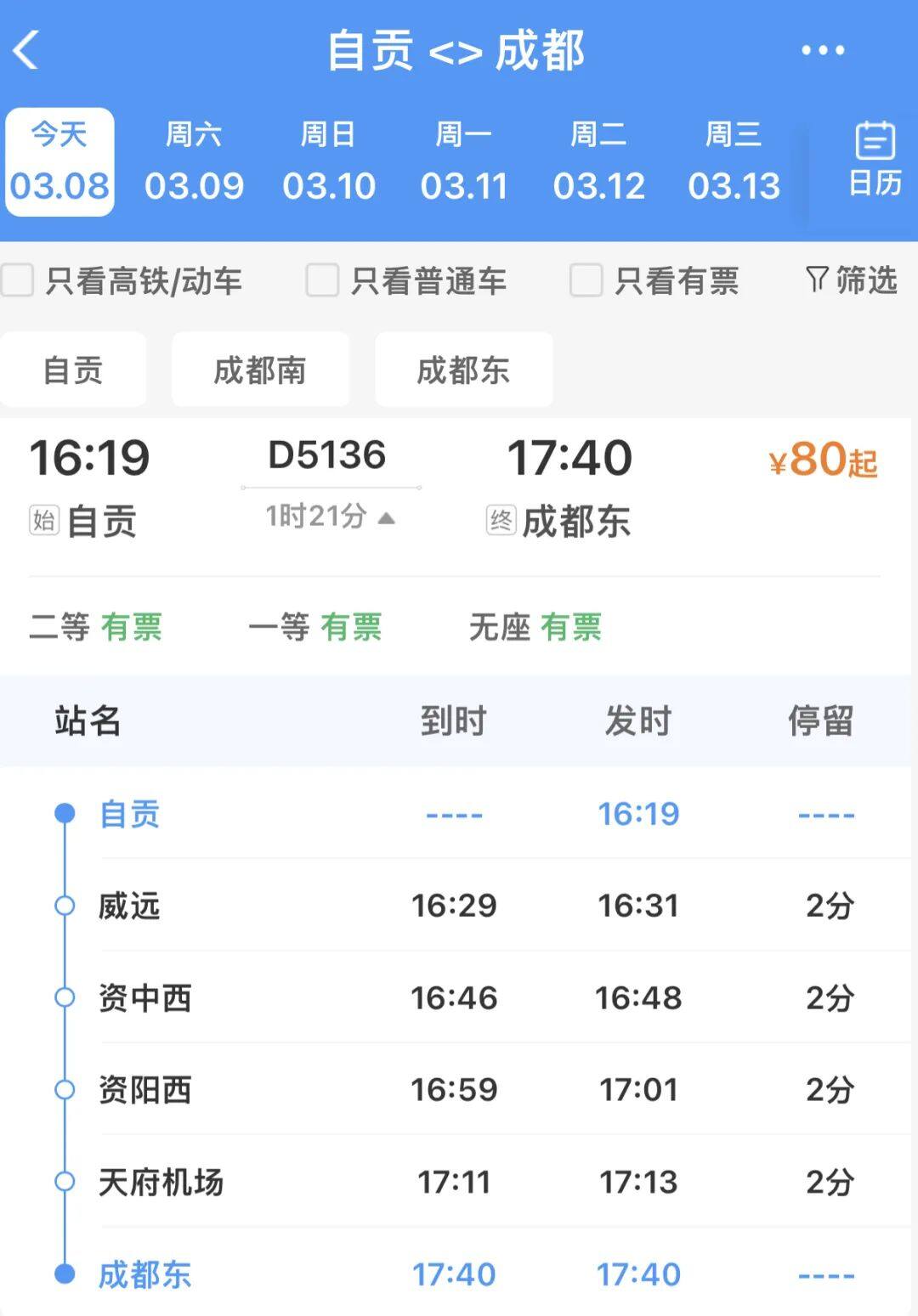Viewport: 918px width, 1316px height.
Task: Select the 周一 03.11 date tab
Action: pos(466,160)
